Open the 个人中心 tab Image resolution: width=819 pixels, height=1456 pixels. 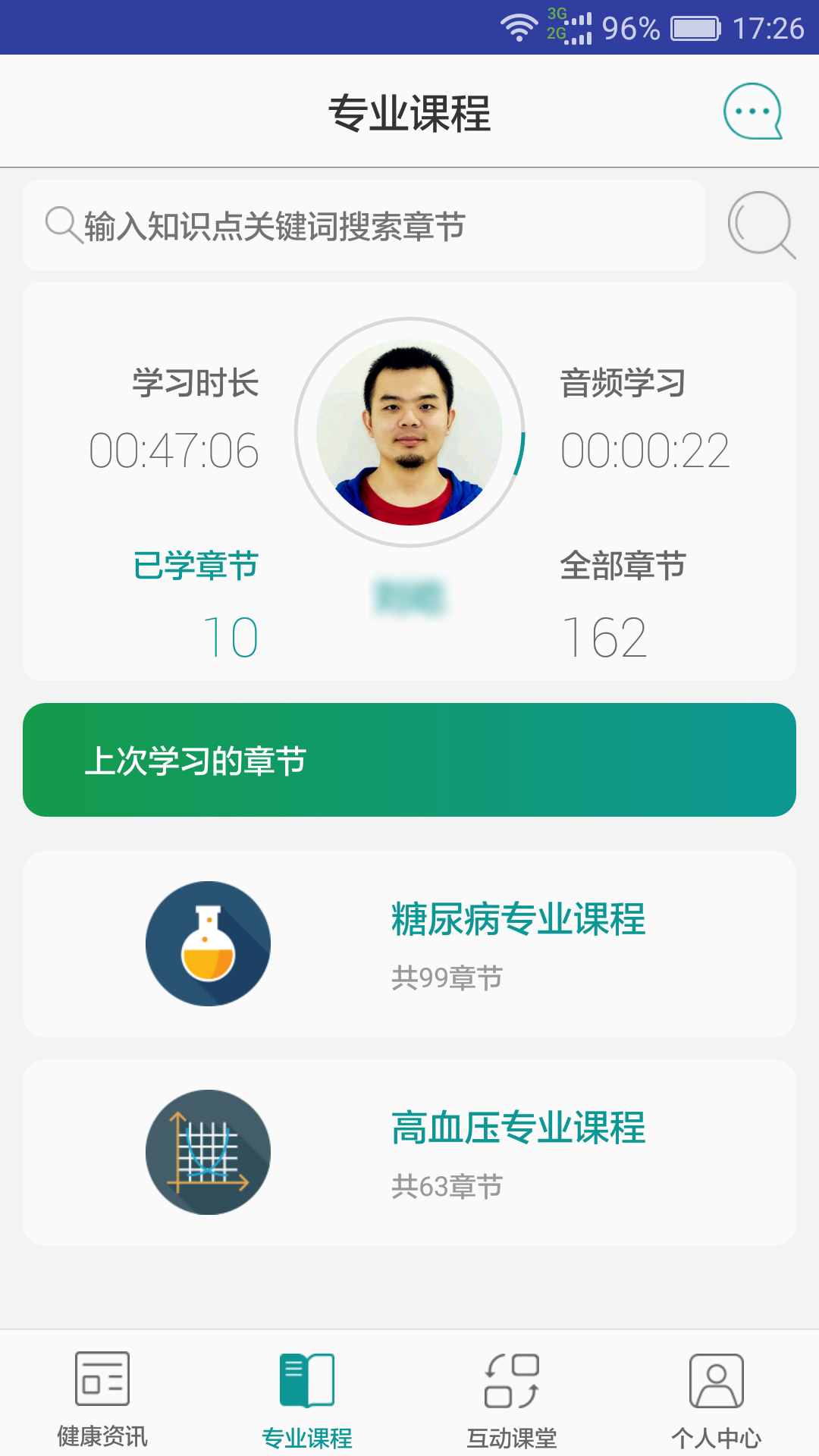tap(717, 1399)
